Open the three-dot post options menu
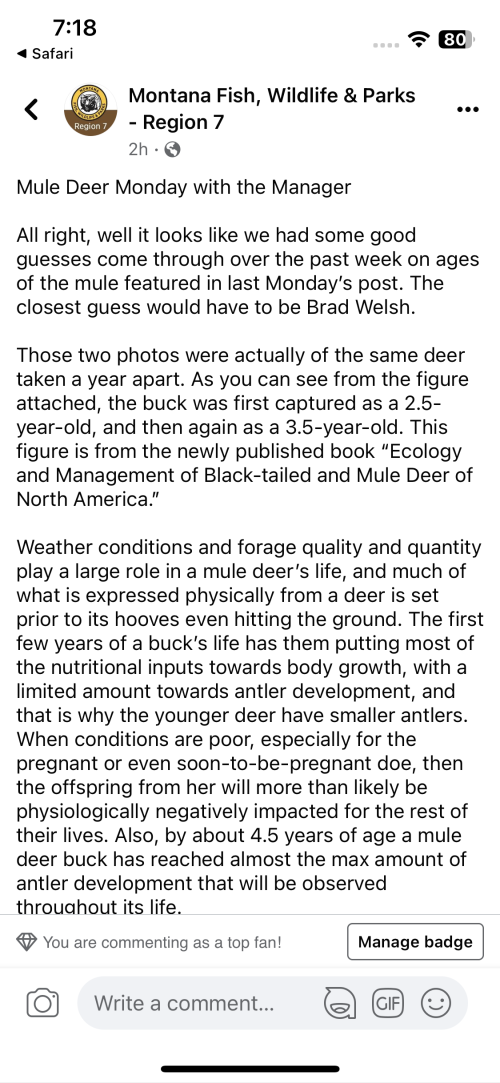500x1083 pixels. (x=468, y=110)
